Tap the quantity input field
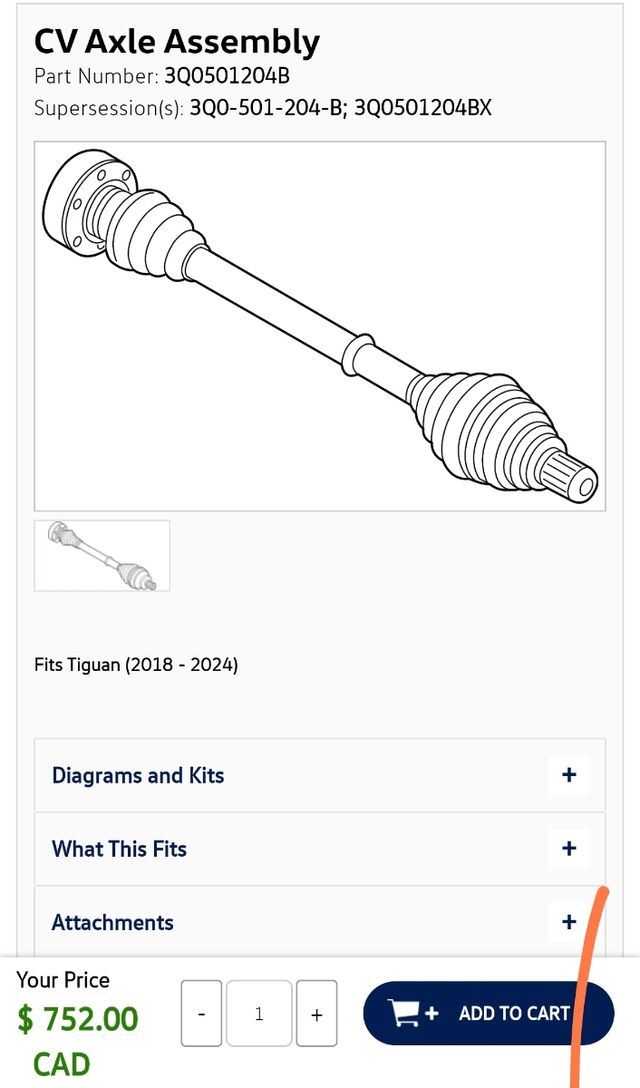 [x=259, y=1014]
